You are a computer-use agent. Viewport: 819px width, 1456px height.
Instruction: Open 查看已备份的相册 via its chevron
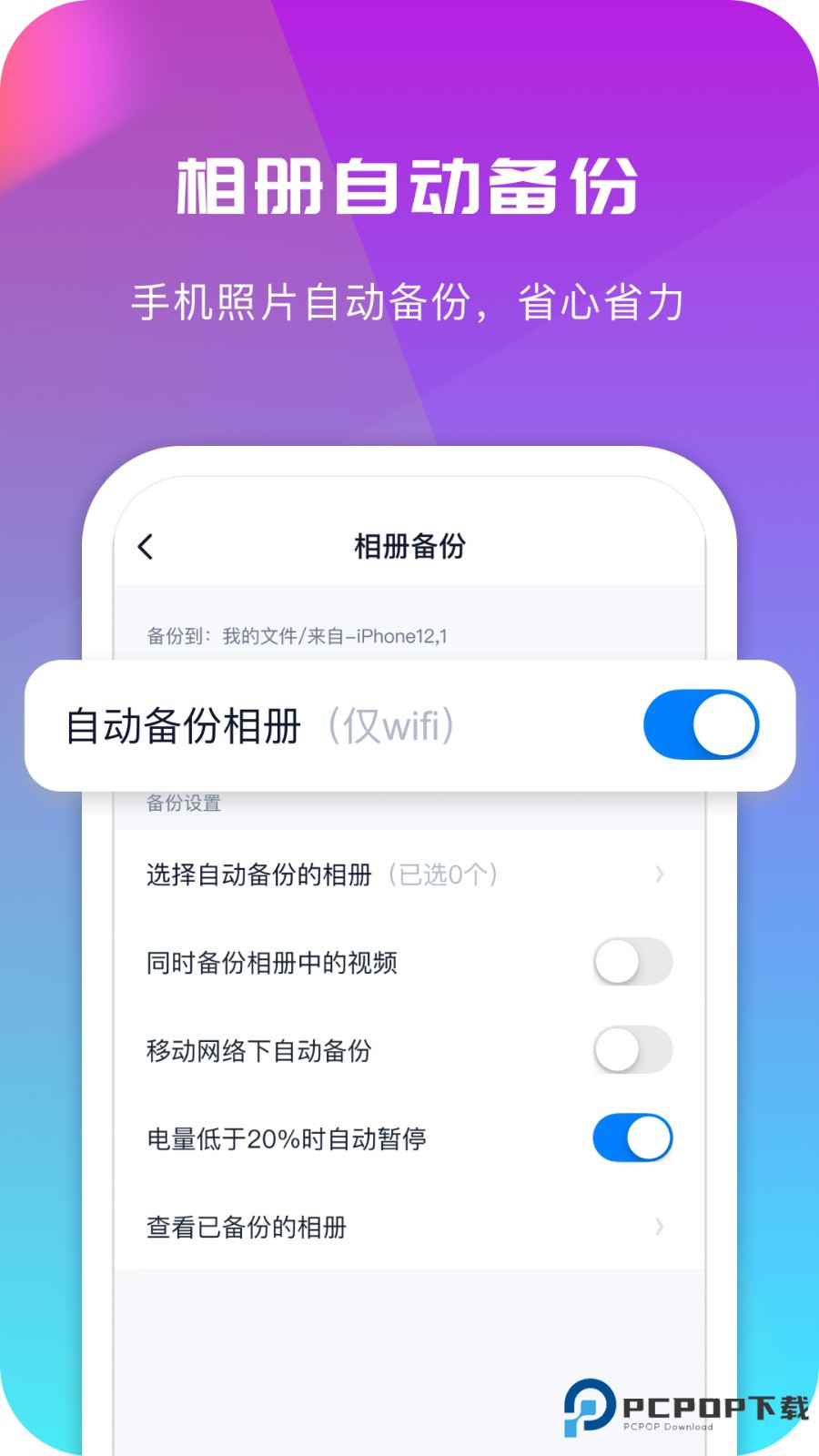tap(659, 1228)
